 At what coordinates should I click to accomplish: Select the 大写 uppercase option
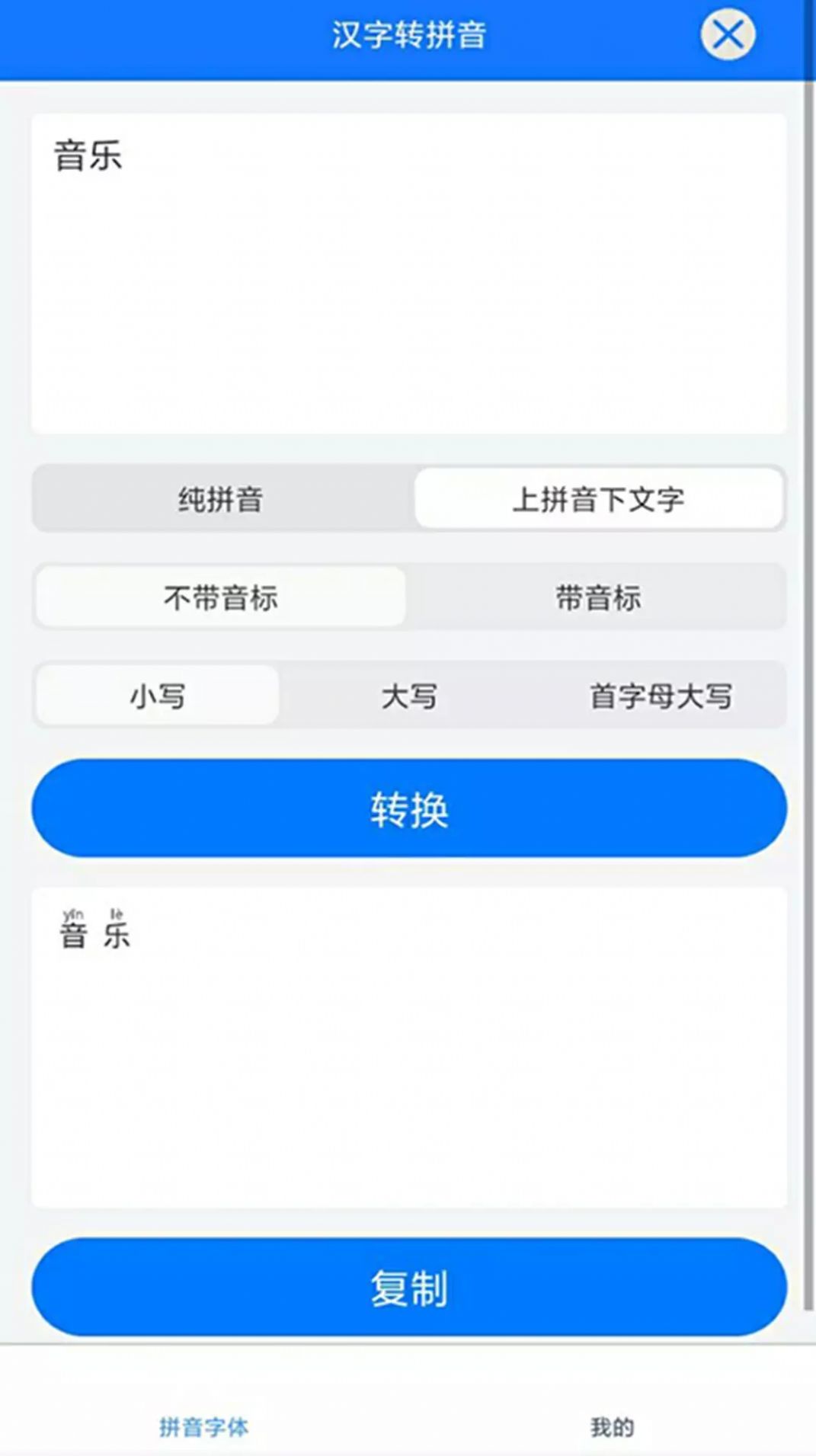click(408, 696)
